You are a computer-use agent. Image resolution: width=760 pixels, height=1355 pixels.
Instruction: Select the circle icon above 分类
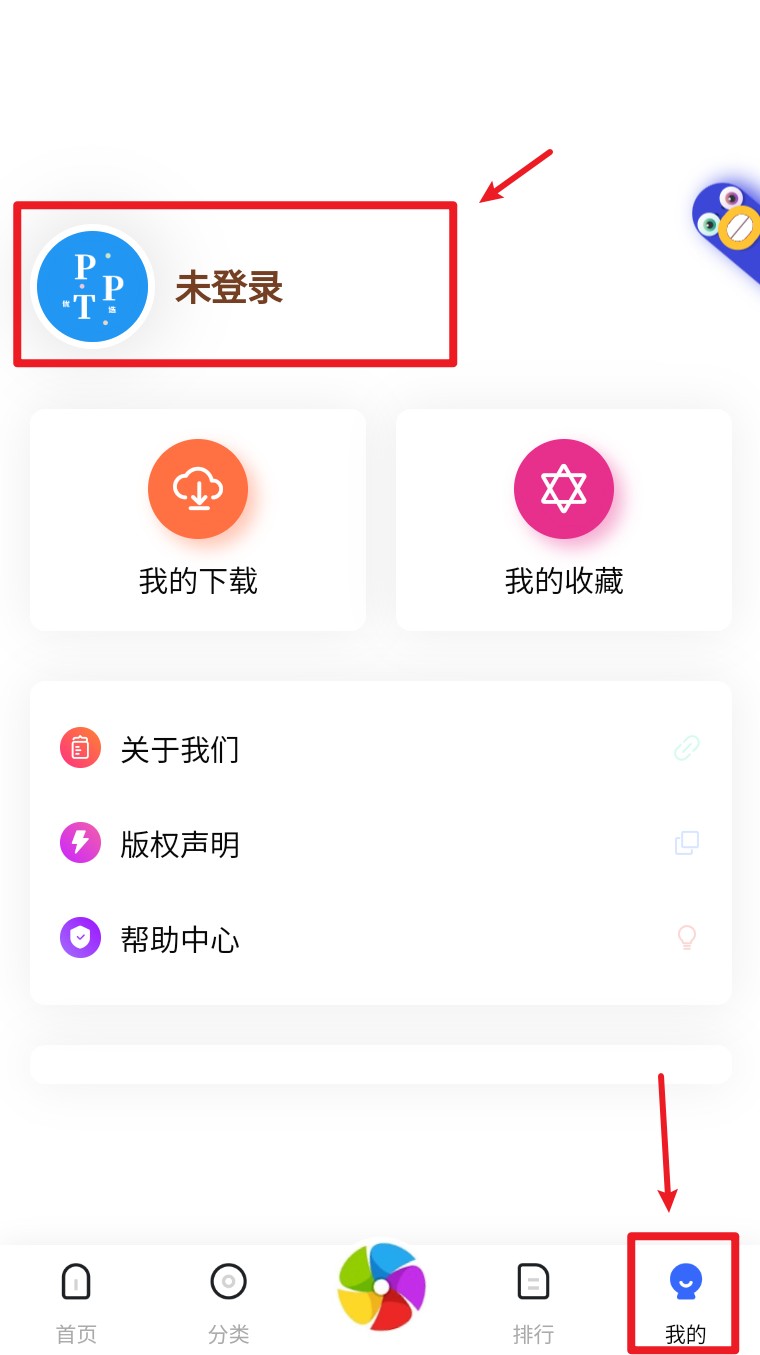[x=228, y=1281]
